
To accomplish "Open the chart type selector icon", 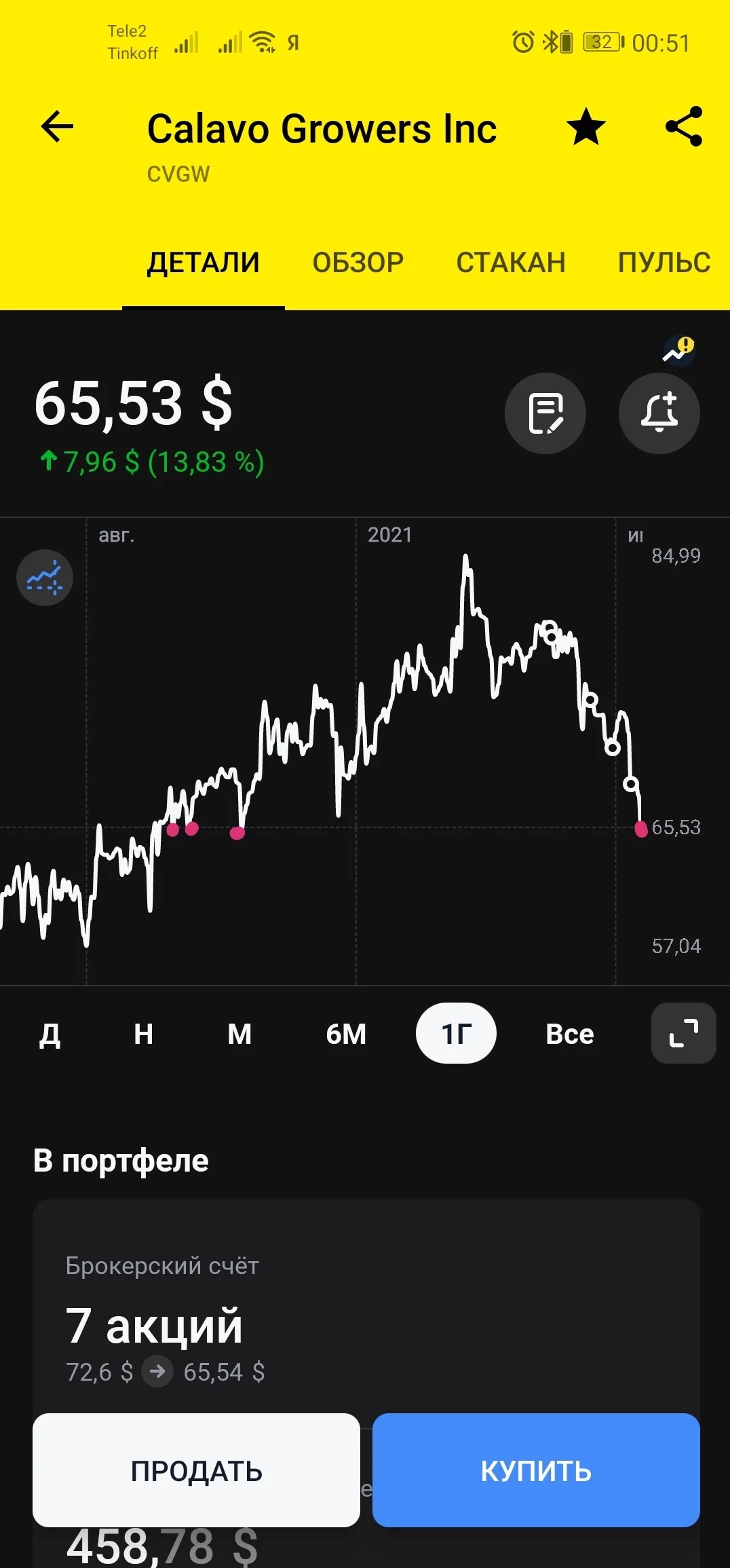I will (x=45, y=578).
